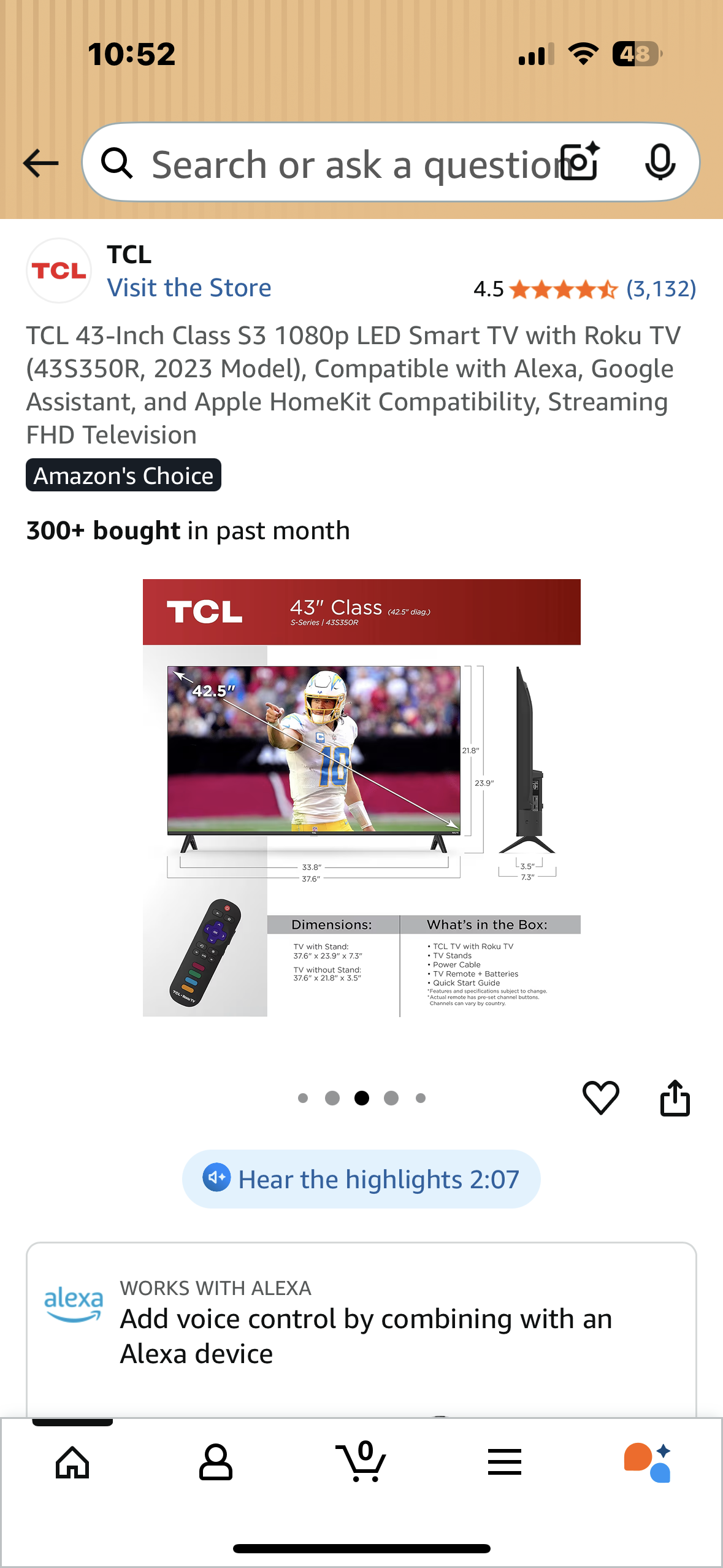The image size is (723, 1568).
Task: Open the 3,132 customer ratings
Action: click(660, 289)
